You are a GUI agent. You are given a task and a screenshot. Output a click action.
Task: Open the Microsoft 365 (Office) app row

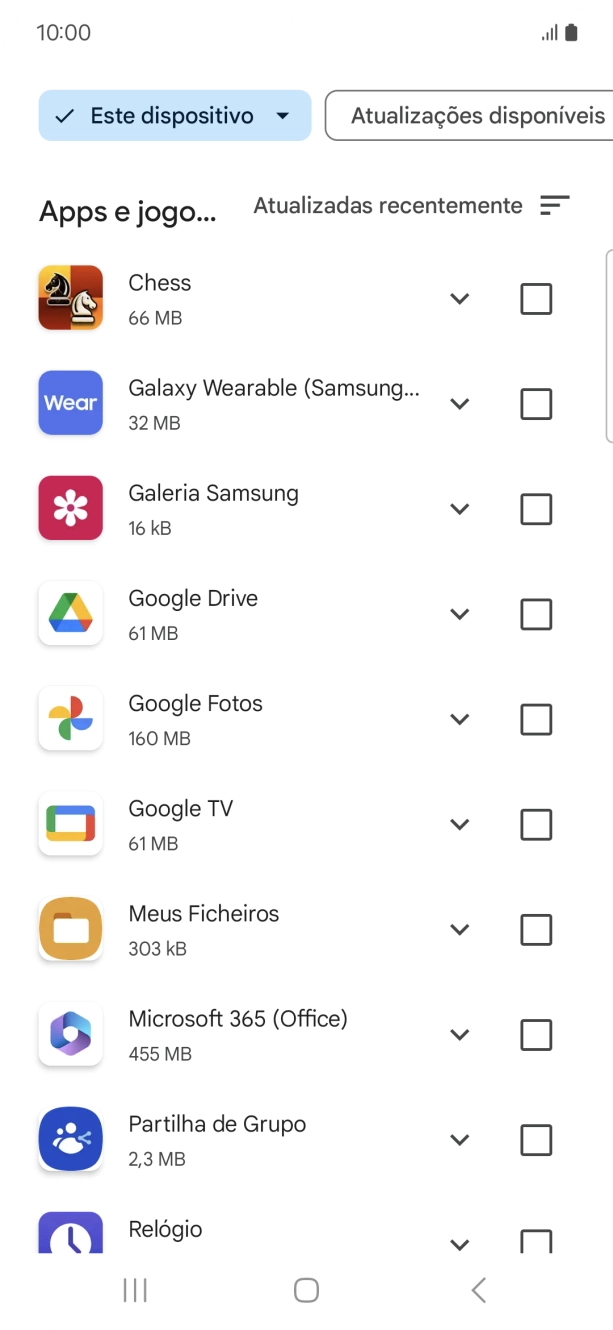click(238, 1034)
